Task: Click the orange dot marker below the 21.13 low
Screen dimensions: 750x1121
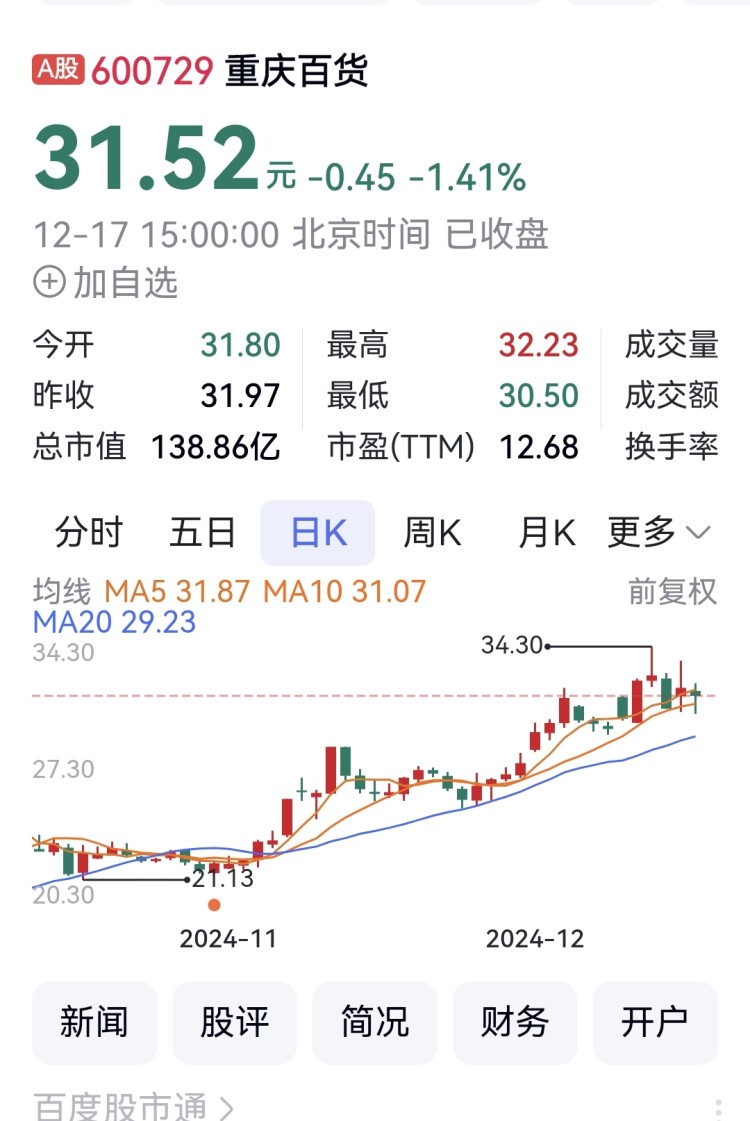Action: point(216,905)
